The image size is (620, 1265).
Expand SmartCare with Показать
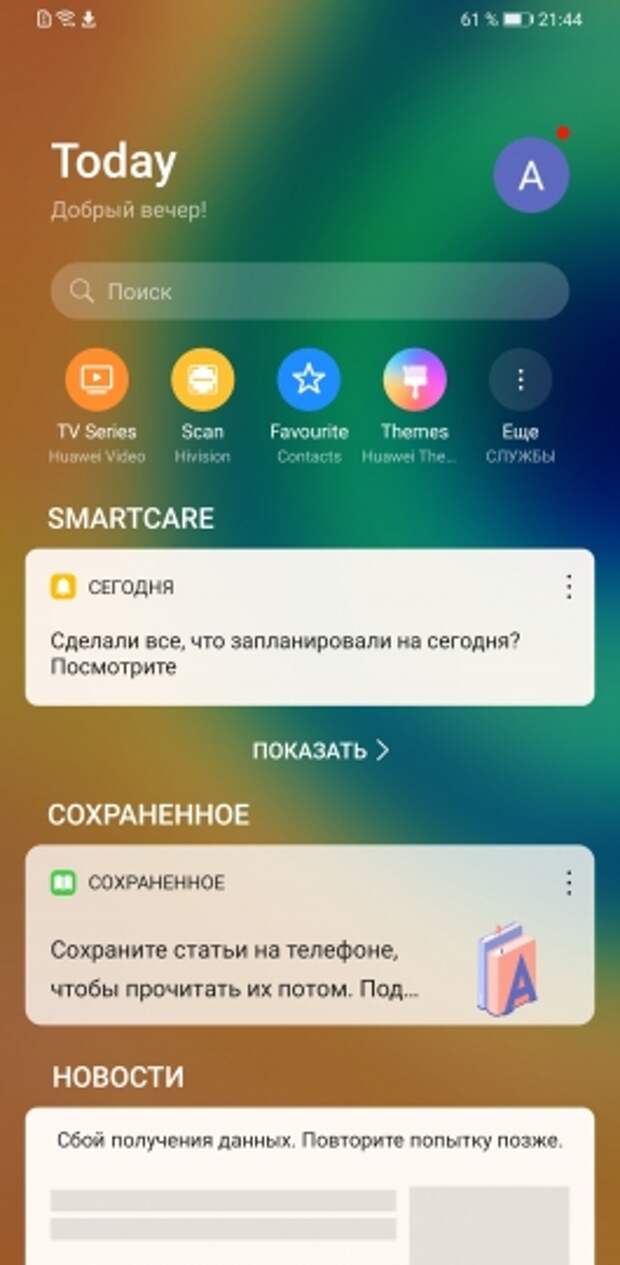320,751
